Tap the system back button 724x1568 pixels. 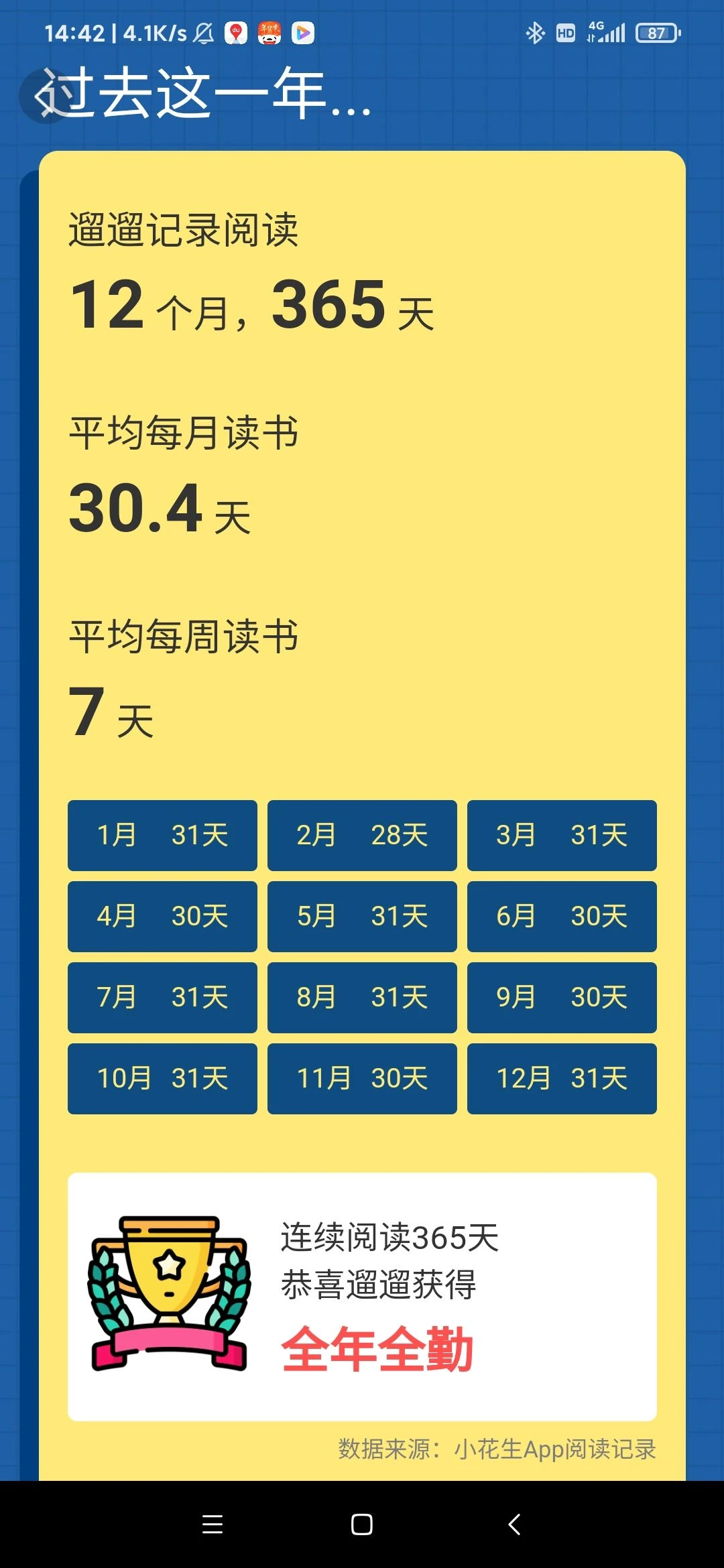pos(514,1524)
